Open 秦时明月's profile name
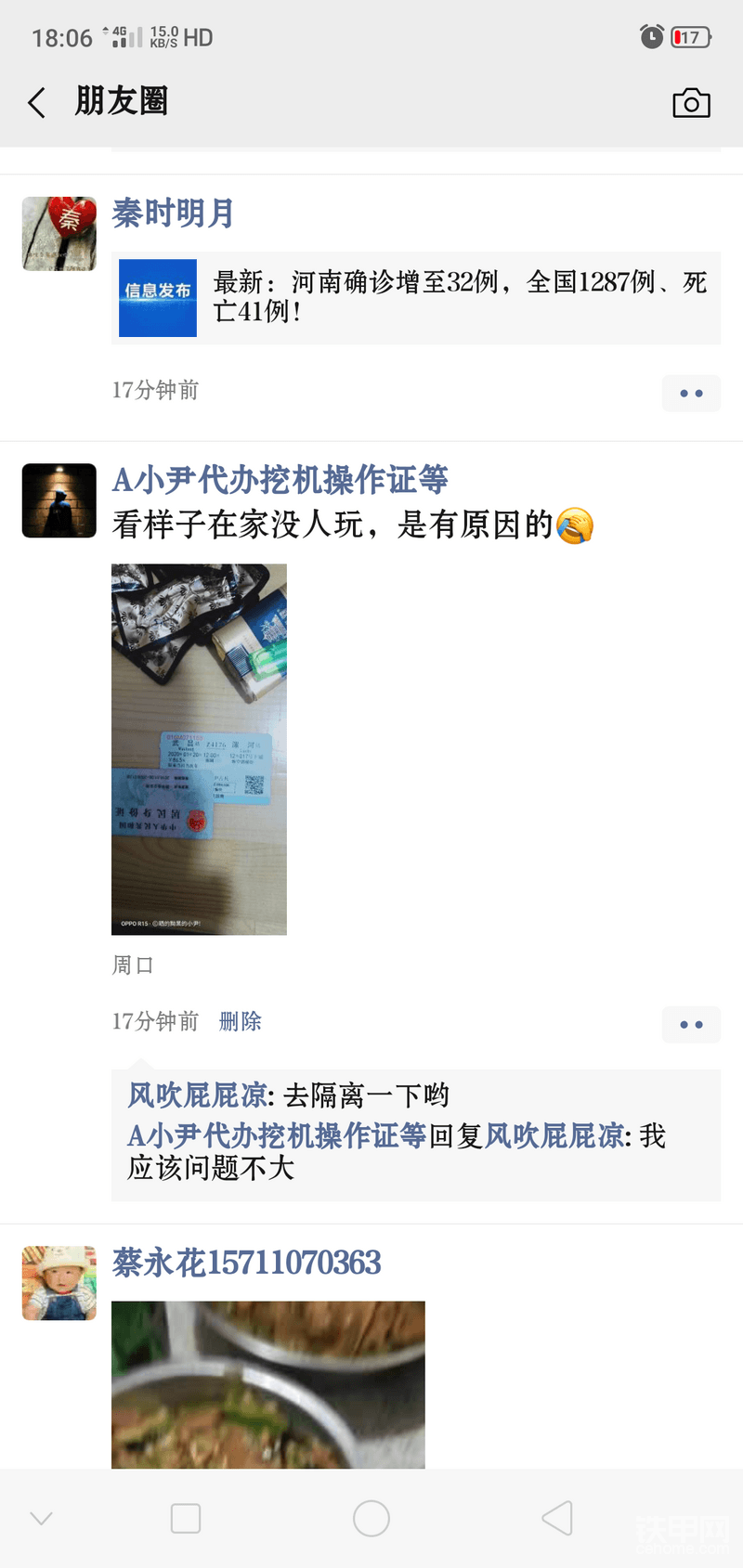This screenshot has height=1568, width=743. 173,214
